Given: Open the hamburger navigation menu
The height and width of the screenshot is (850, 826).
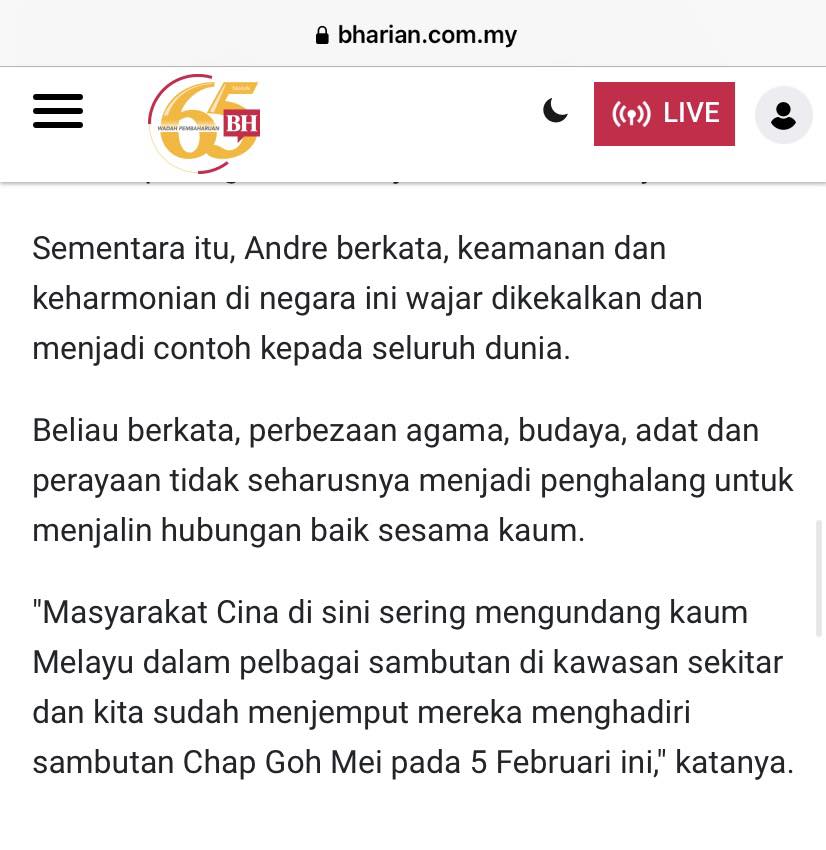Looking at the screenshot, I should coord(58,112).
